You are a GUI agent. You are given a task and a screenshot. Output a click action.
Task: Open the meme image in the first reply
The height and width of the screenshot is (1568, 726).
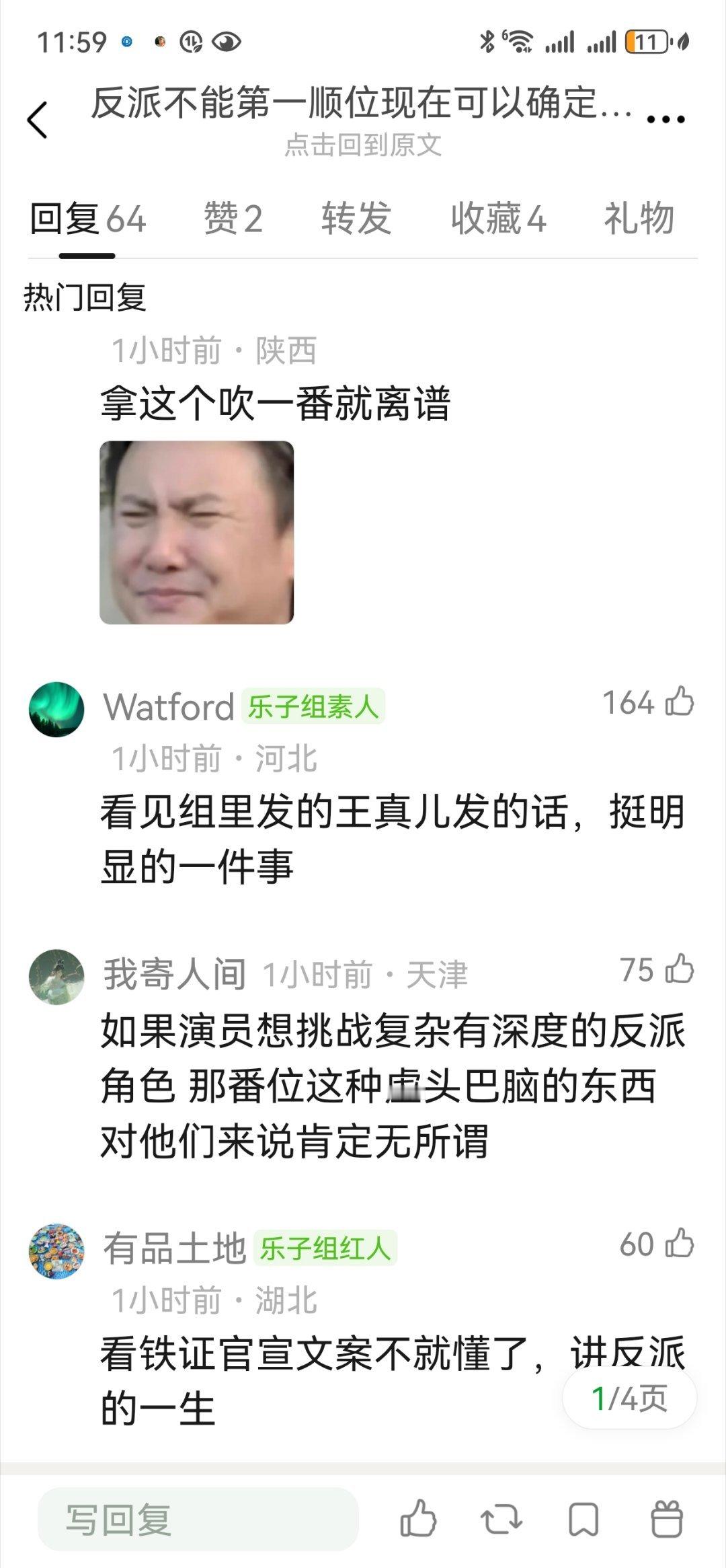196,532
